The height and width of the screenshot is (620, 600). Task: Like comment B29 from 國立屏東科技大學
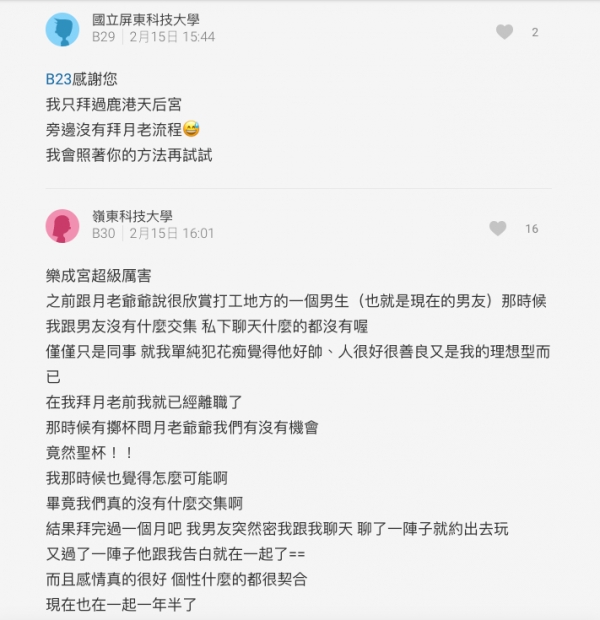[505, 32]
